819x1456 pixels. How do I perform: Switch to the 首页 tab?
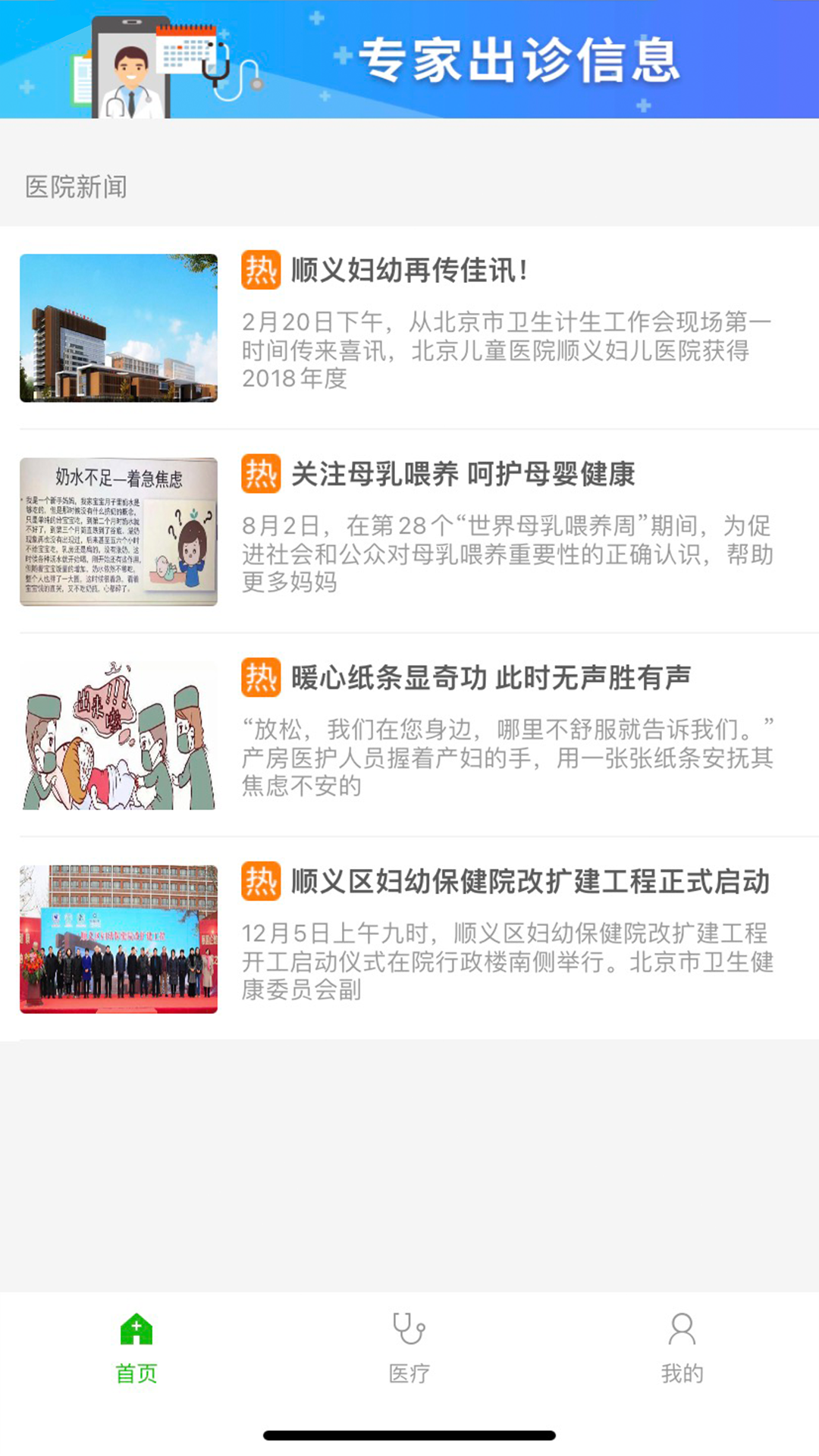click(136, 1348)
